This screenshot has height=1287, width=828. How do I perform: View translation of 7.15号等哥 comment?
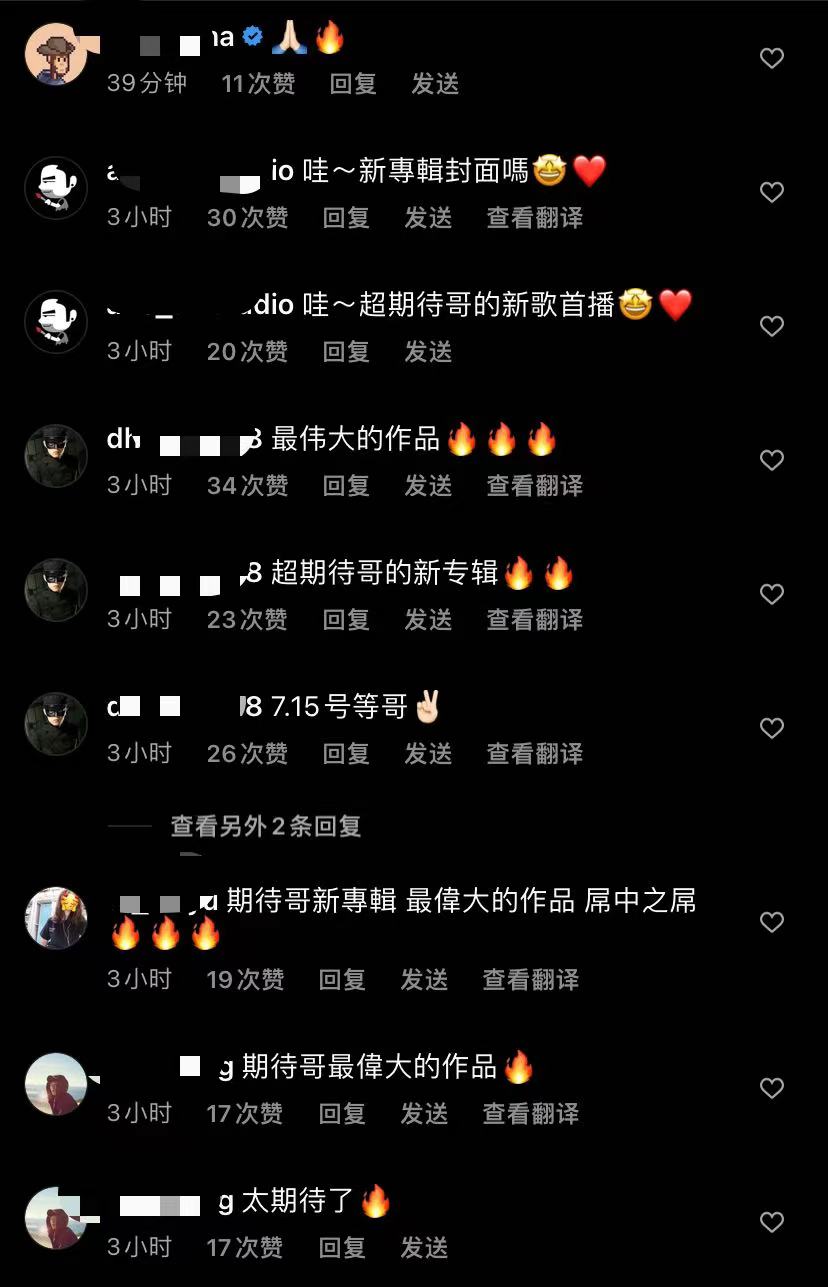point(534,753)
